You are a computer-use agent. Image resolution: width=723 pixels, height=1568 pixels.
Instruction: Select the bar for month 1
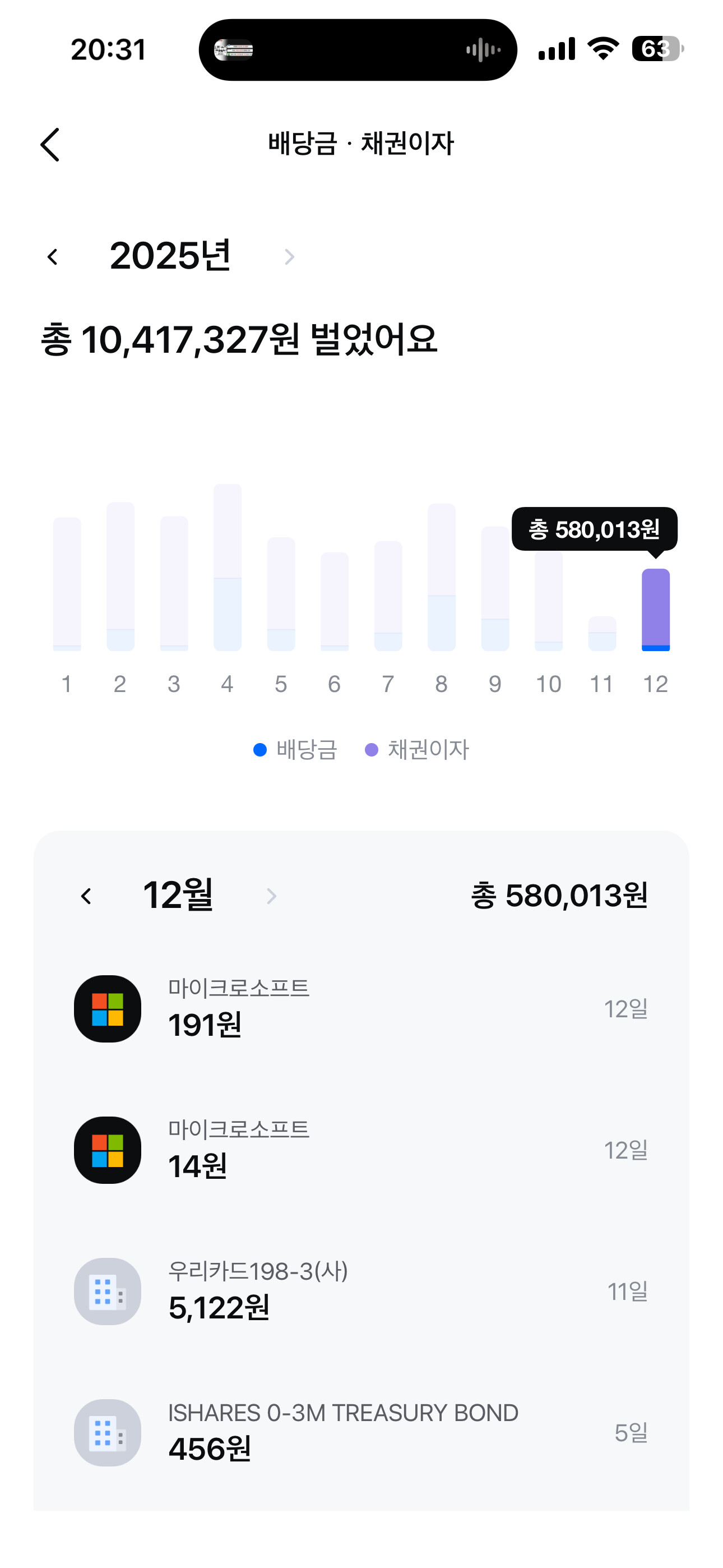point(67,584)
